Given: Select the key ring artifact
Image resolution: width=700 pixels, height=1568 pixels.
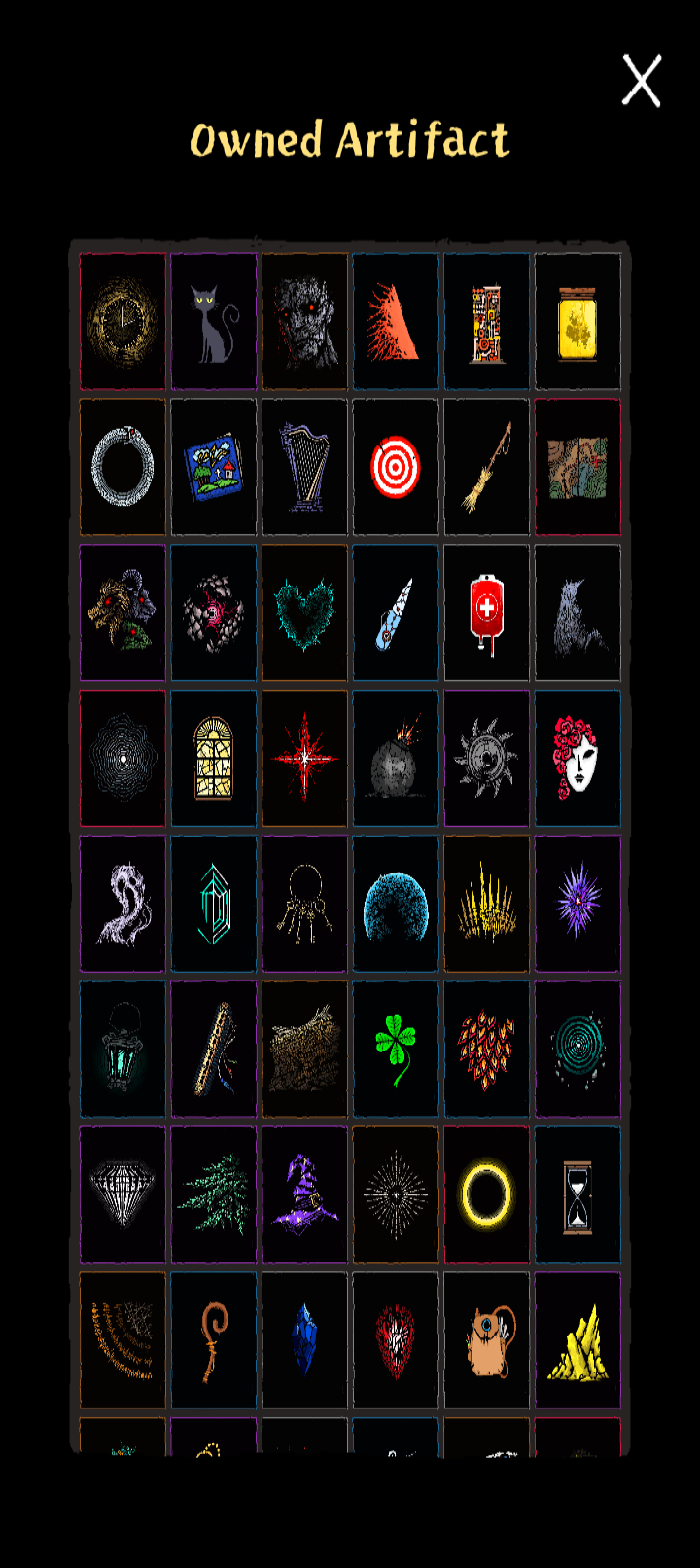Looking at the screenshot, I should 304,904.
